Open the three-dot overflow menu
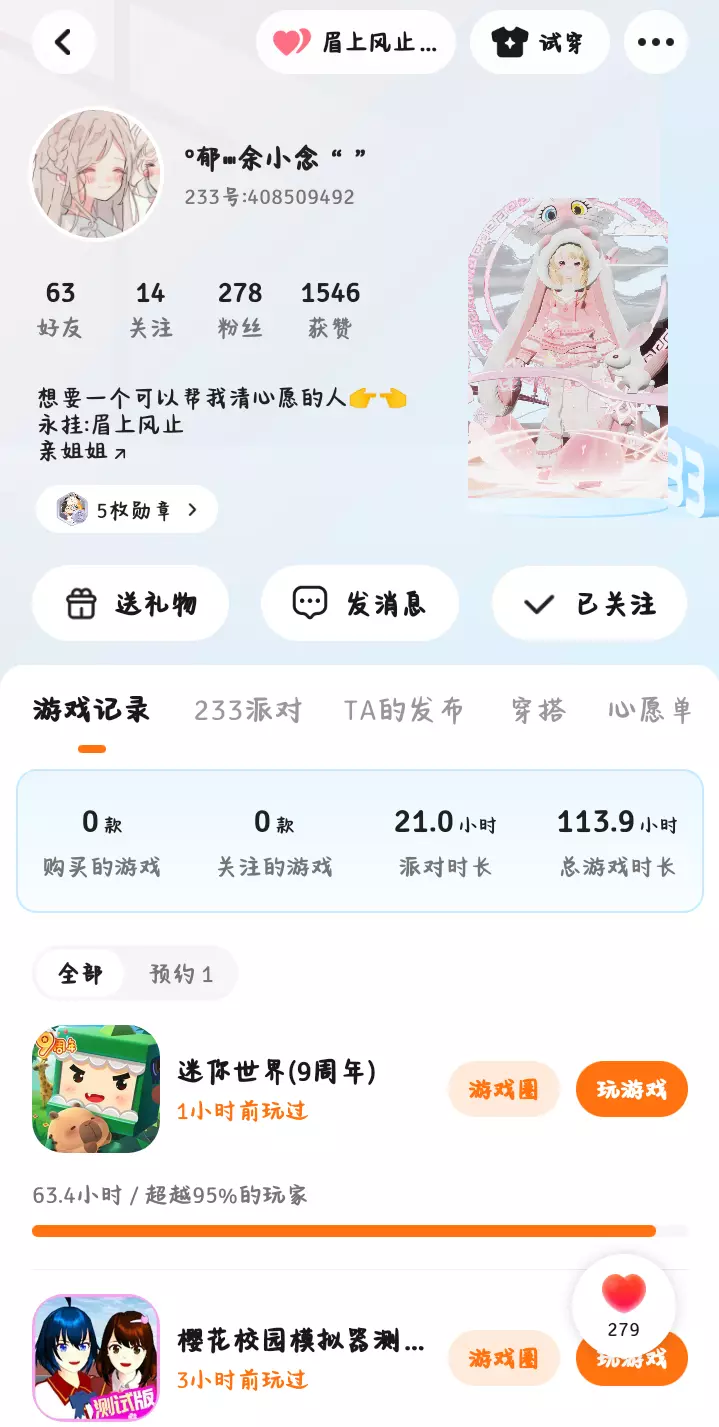Screen dimensions: 719x1427 (656, 42)
